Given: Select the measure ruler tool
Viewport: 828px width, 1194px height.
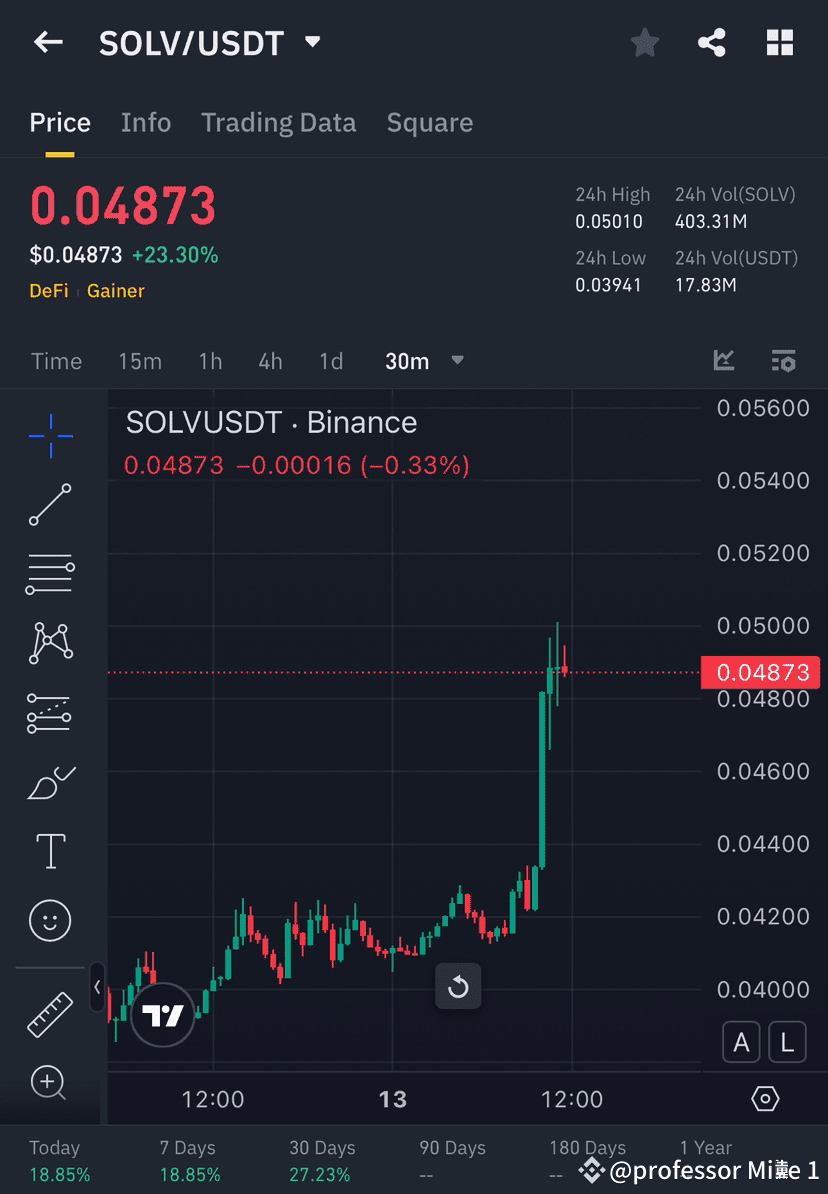Looking at the screenshot, I should (50, 1013).
